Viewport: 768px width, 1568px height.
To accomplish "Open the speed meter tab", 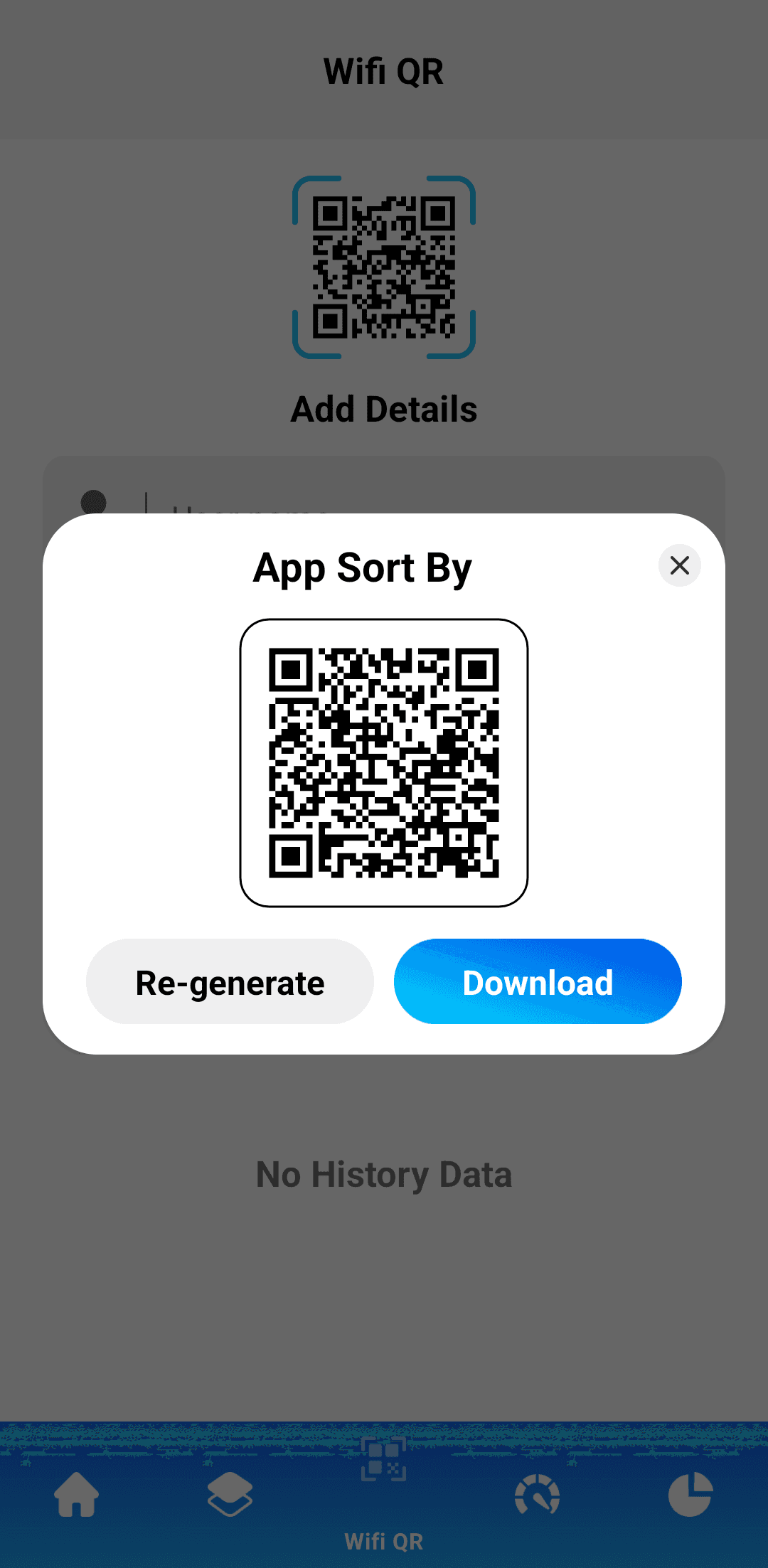I will (x=537, y=1494).
